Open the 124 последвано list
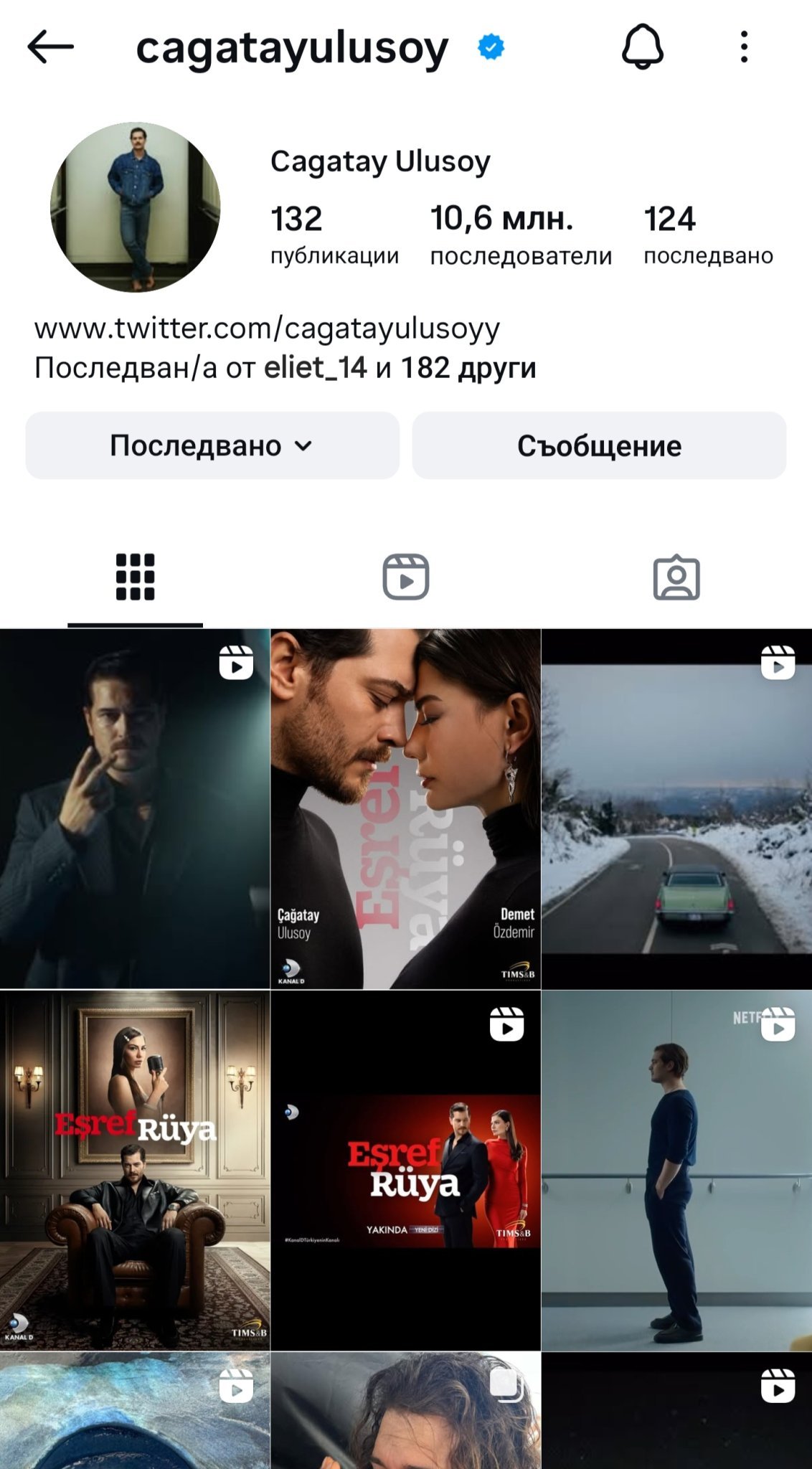Image resolution: width=812 pixels, height=1469 pixels. pos(707,235)
